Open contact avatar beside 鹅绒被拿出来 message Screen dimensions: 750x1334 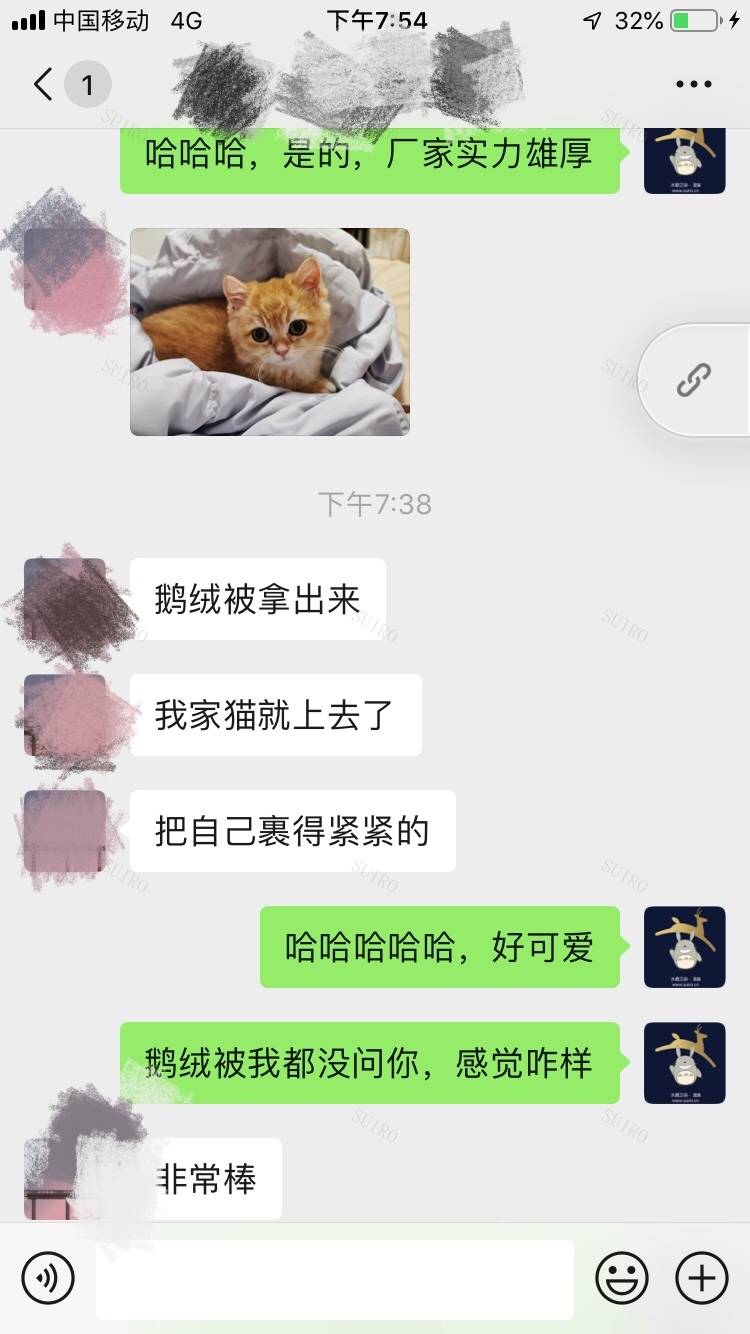click(x=65, y=599)
